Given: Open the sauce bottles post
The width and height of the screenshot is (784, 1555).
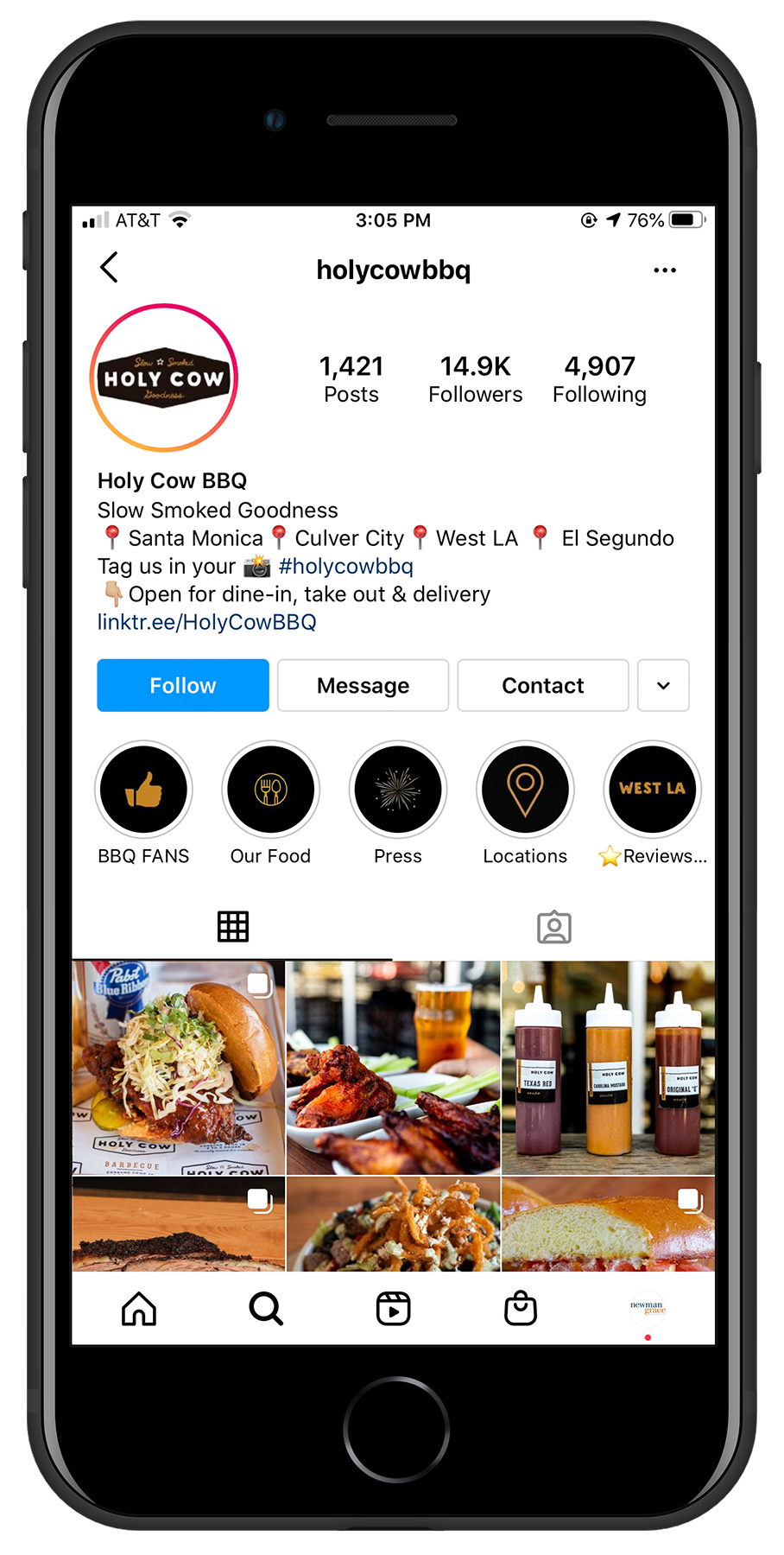Looking at the screenshot, I should 608,1068.
